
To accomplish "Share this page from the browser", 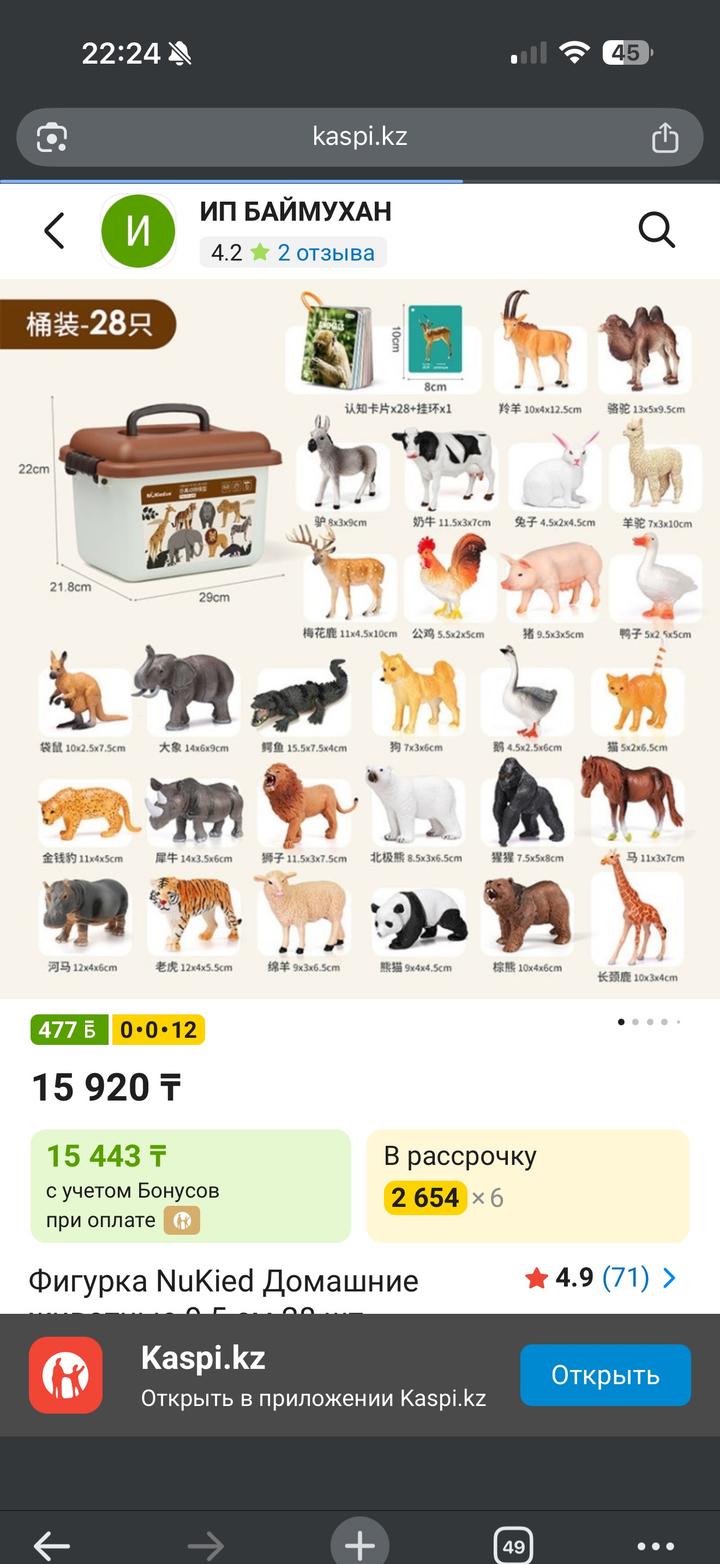I will pos(665,137).
